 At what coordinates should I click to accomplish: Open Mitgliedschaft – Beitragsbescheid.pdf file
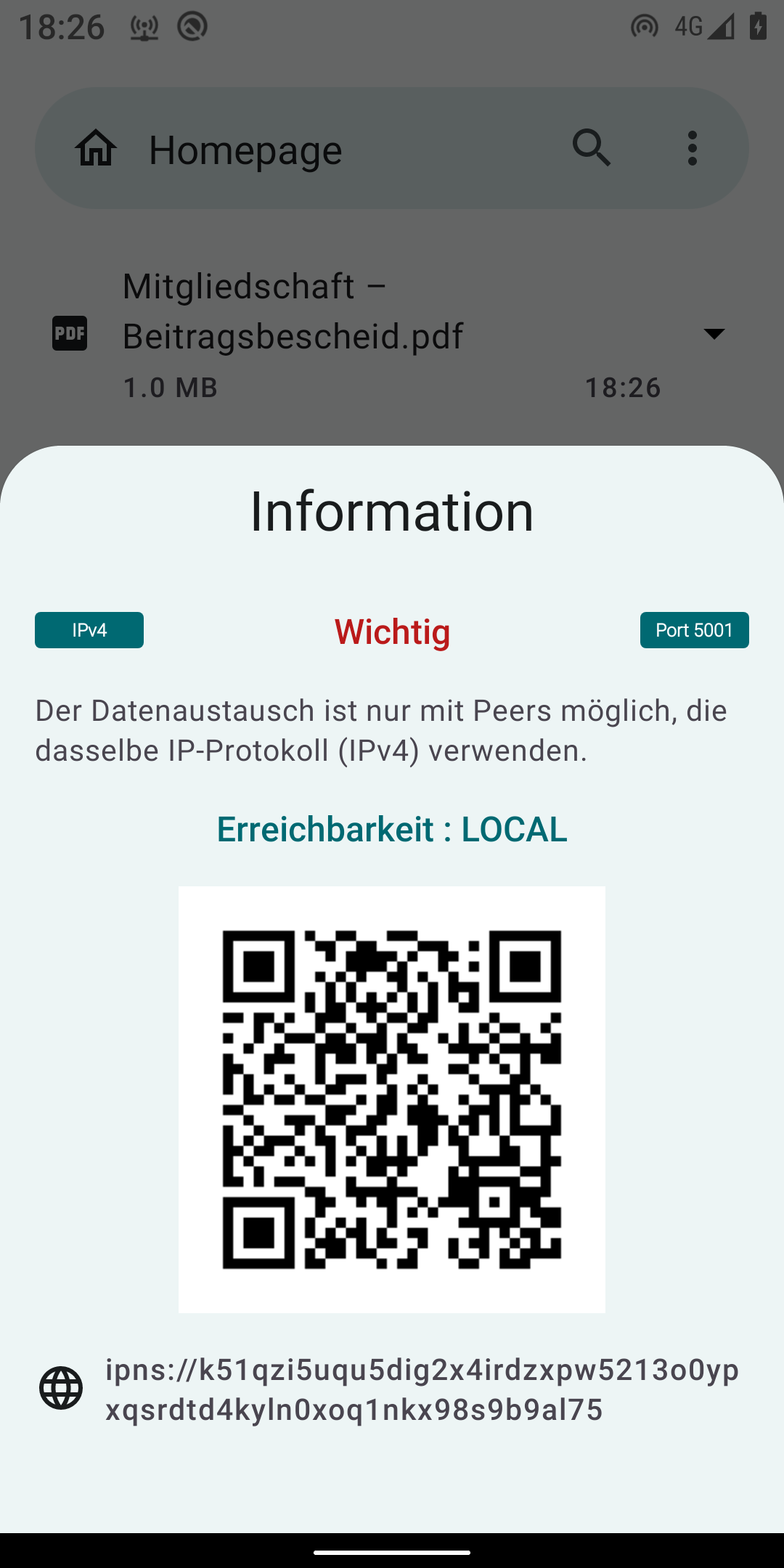click(292, 334)
